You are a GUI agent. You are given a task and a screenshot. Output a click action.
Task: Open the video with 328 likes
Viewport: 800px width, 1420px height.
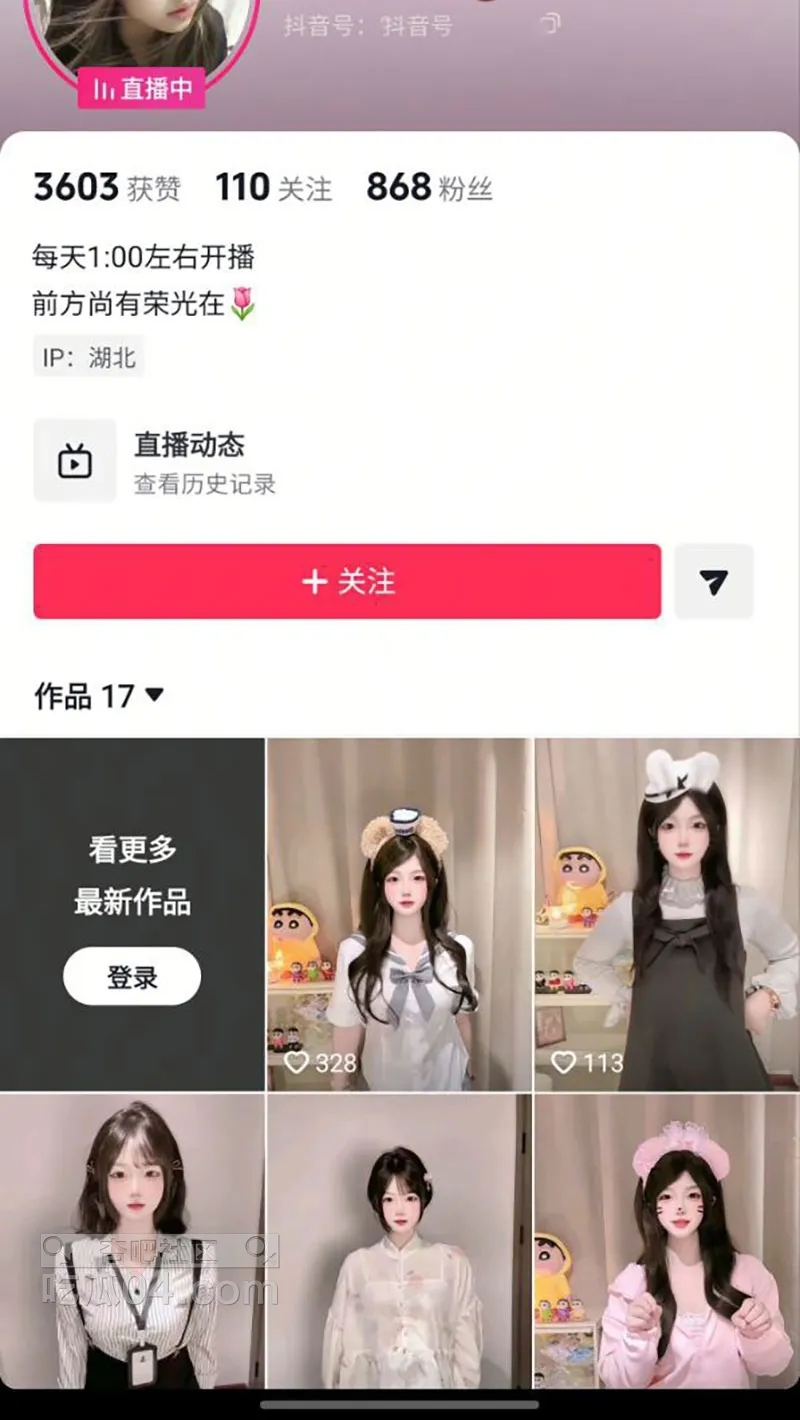click(x=399, y=914)
